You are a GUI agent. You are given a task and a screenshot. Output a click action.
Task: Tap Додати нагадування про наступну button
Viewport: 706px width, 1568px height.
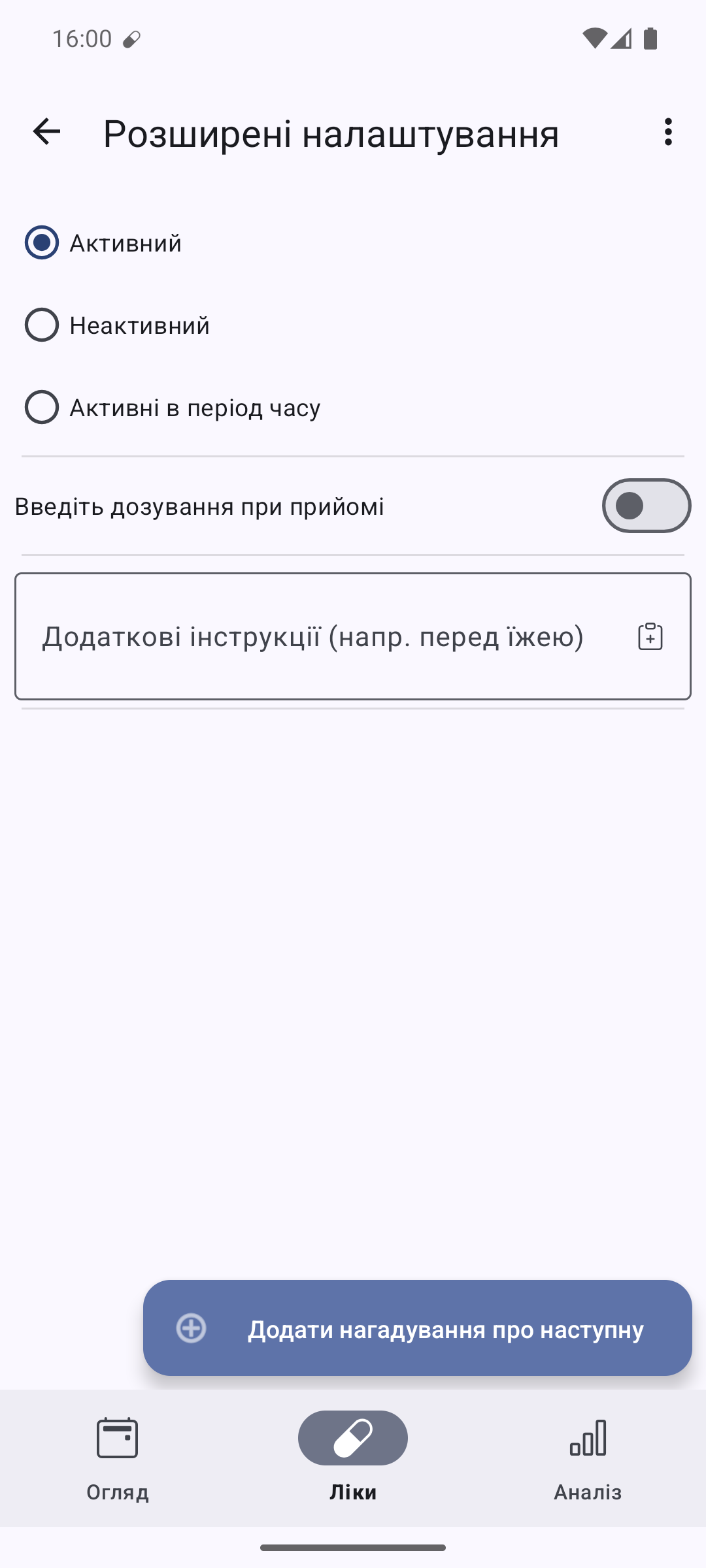[418, 1328]
